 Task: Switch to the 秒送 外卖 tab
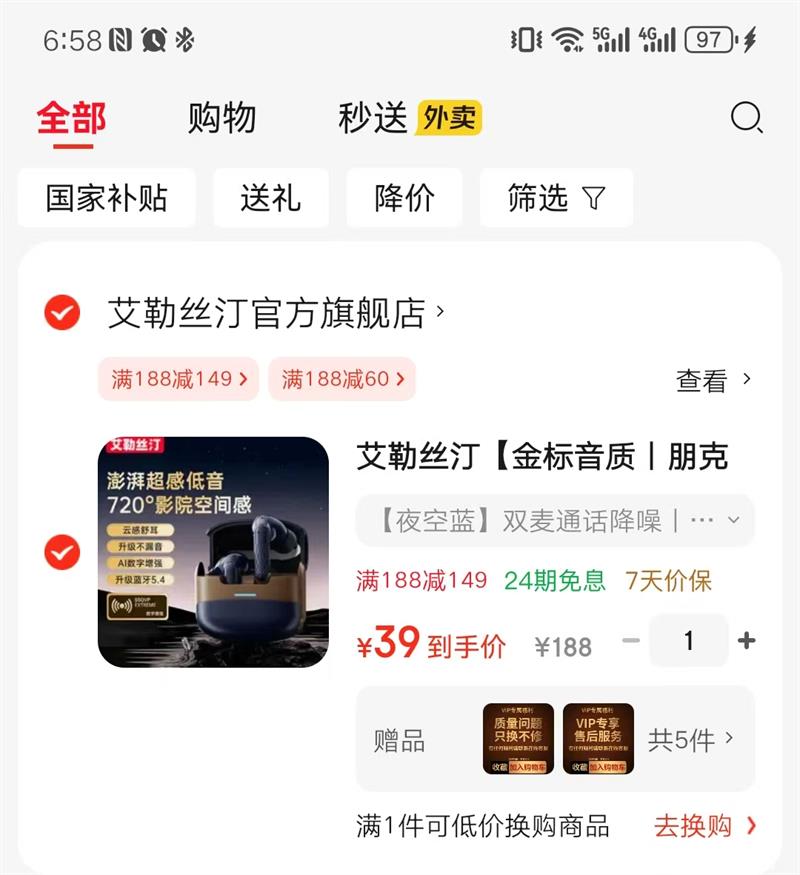(x=410, y=118)
